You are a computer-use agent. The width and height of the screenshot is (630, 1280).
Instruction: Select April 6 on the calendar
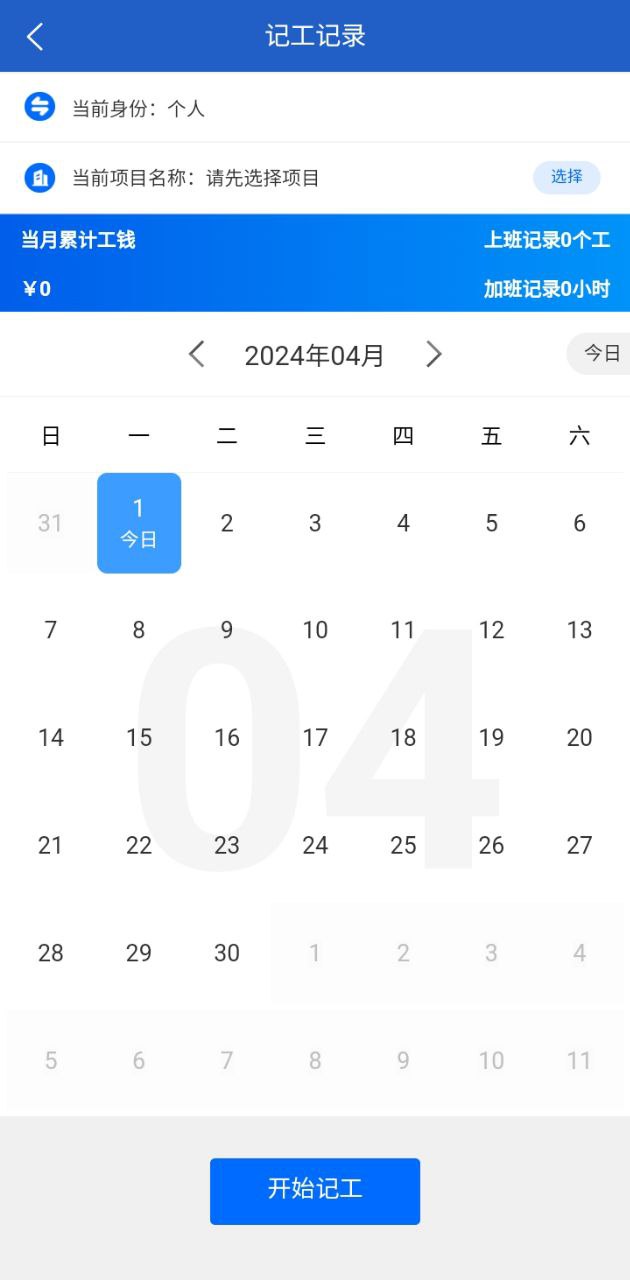click(579, 523)
